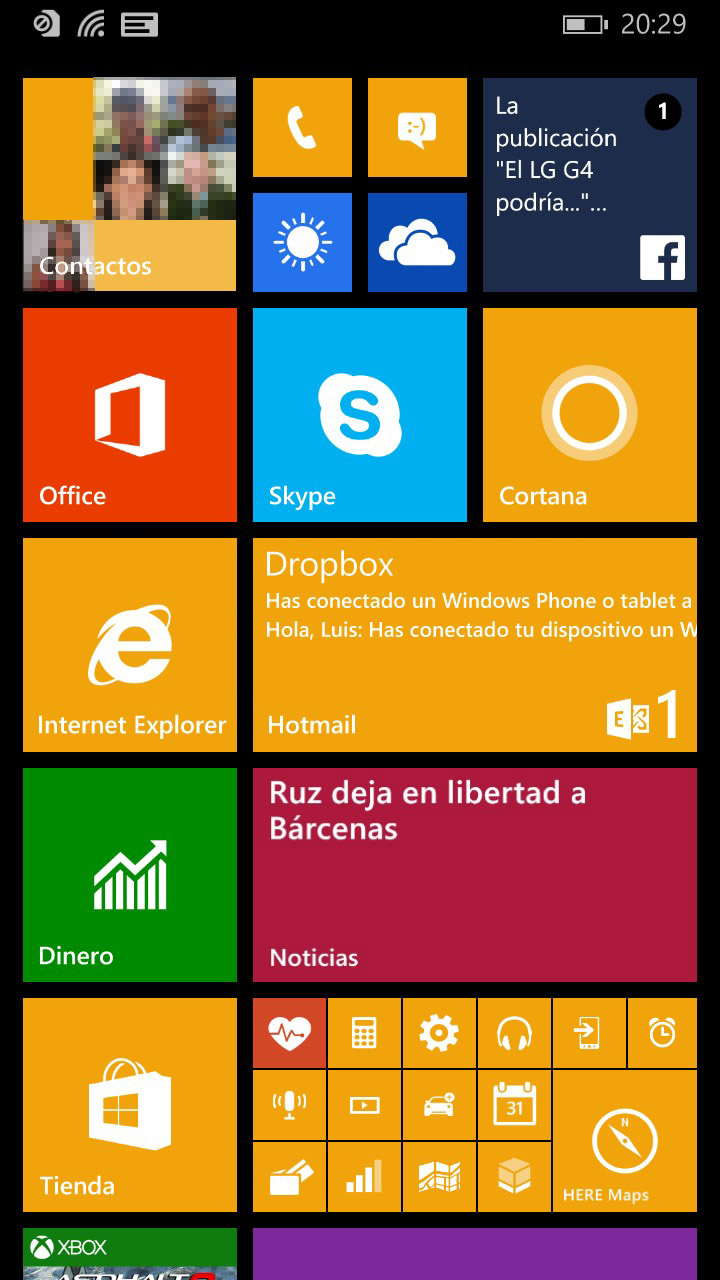
Task: Open the Hotmail mail tile
Action: coord(475,645)
